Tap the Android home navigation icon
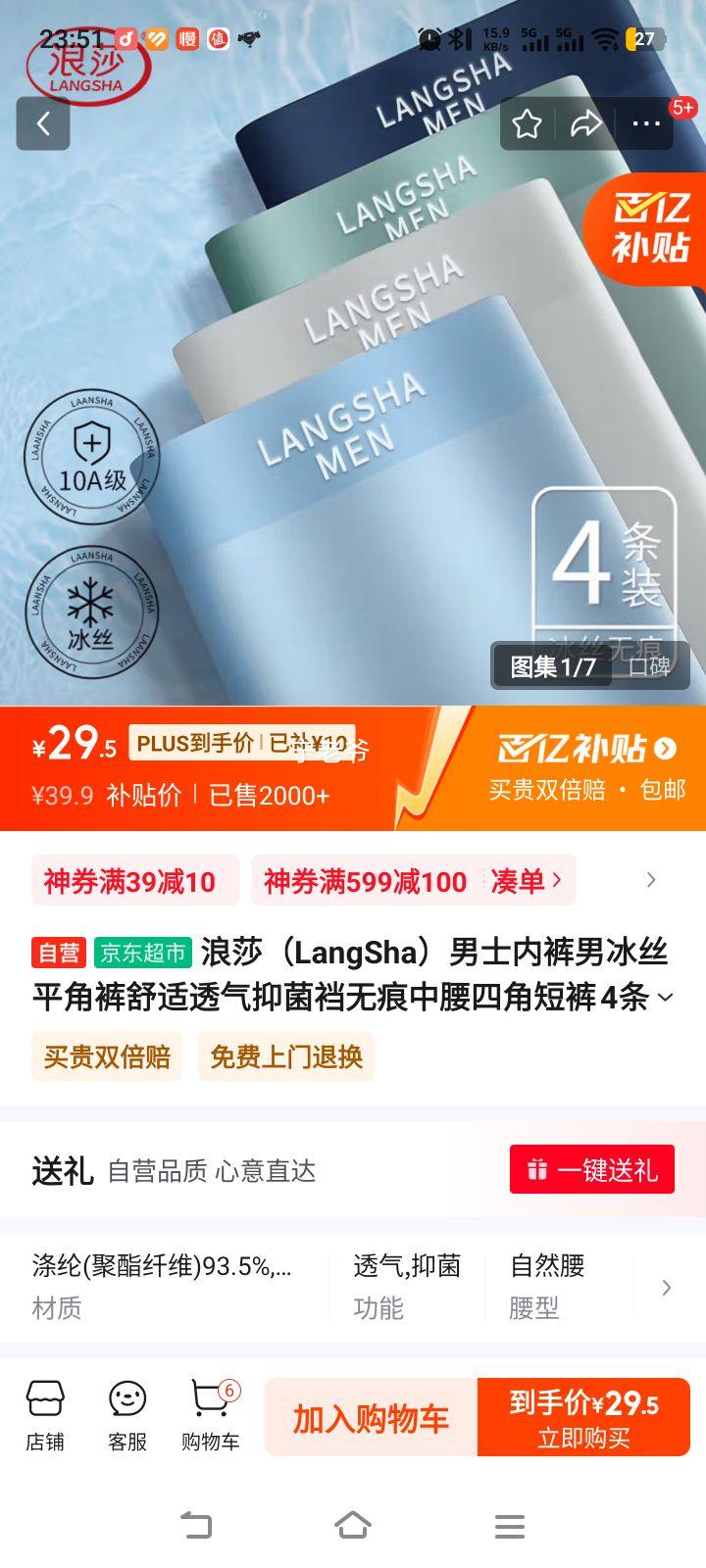 353,1526
